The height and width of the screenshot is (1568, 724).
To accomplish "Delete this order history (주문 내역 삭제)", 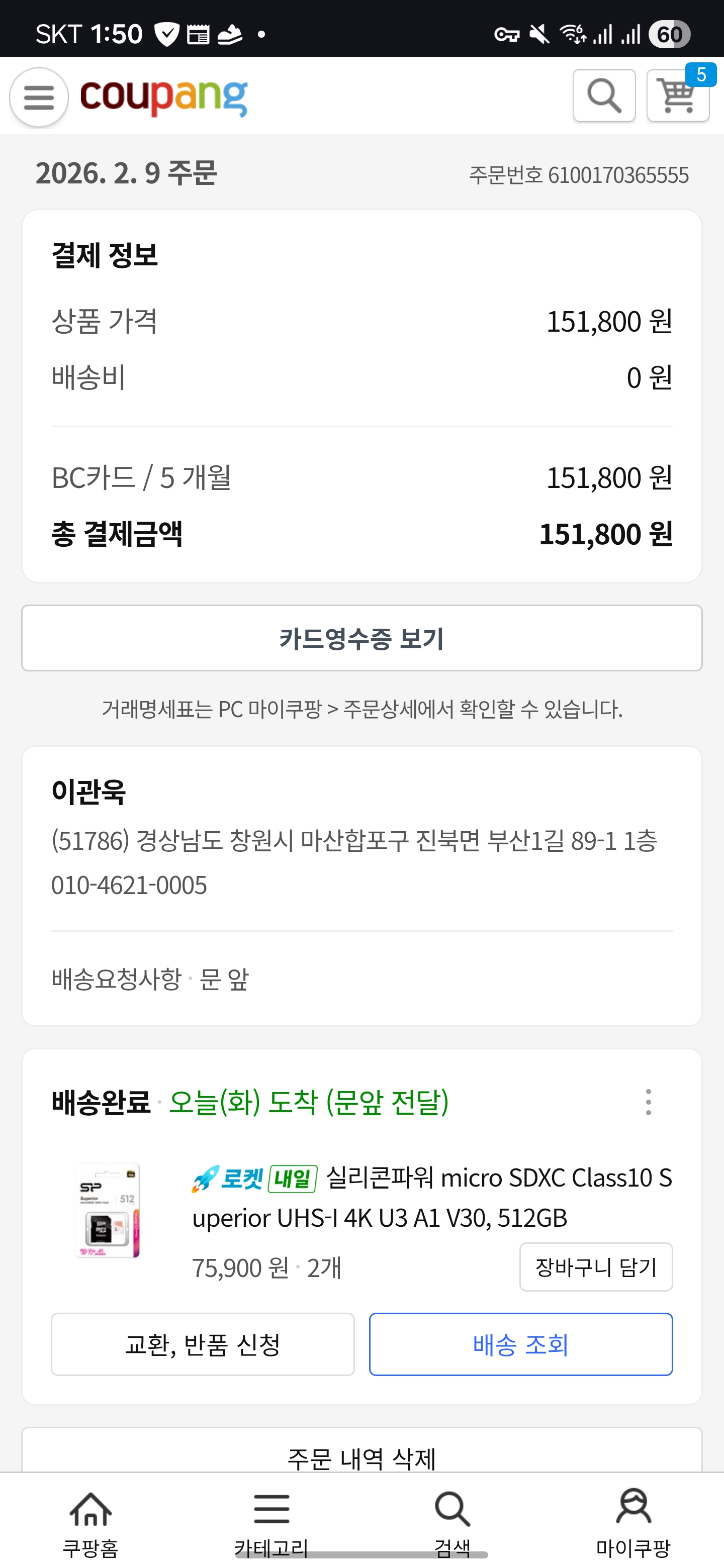I will click(x=361, y=1457).
